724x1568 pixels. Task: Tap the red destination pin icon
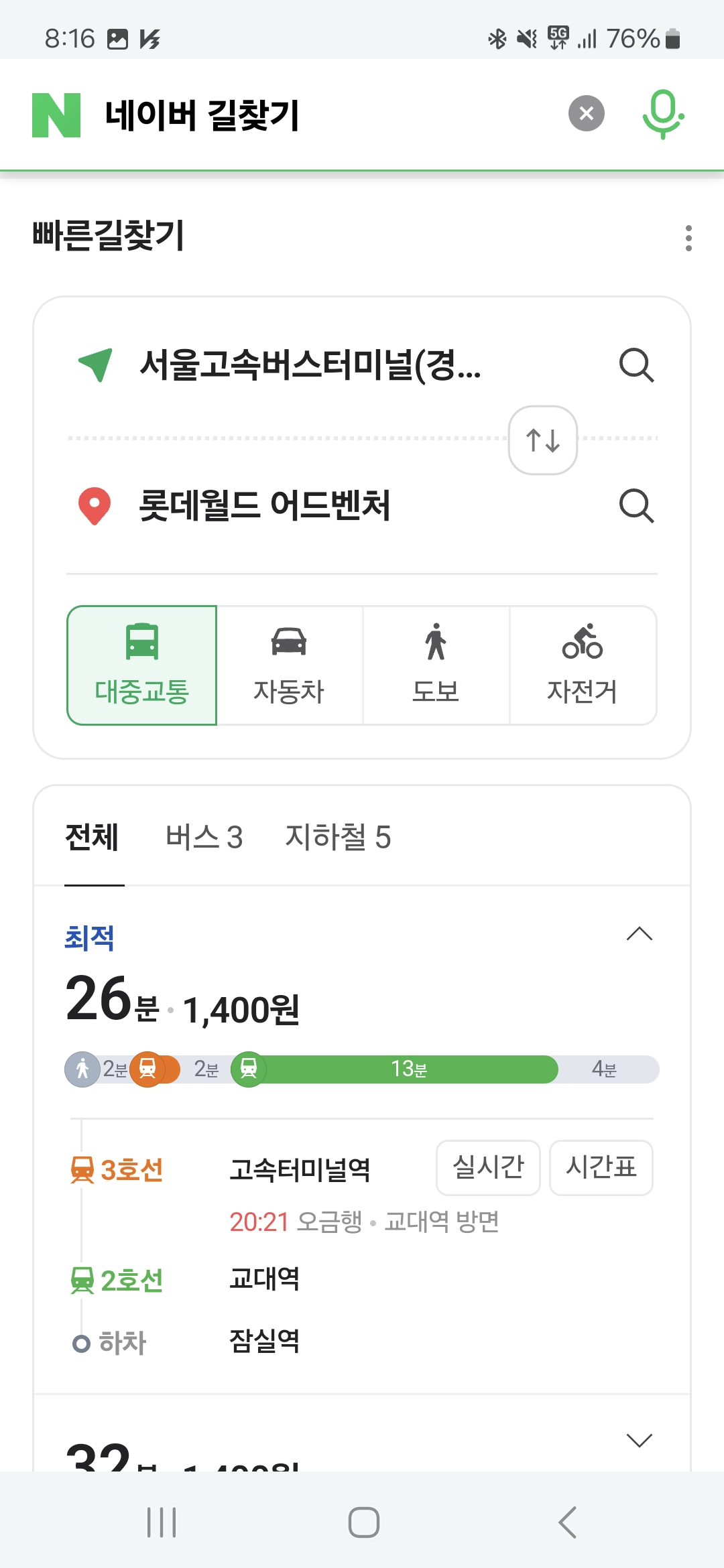(94, 507)
